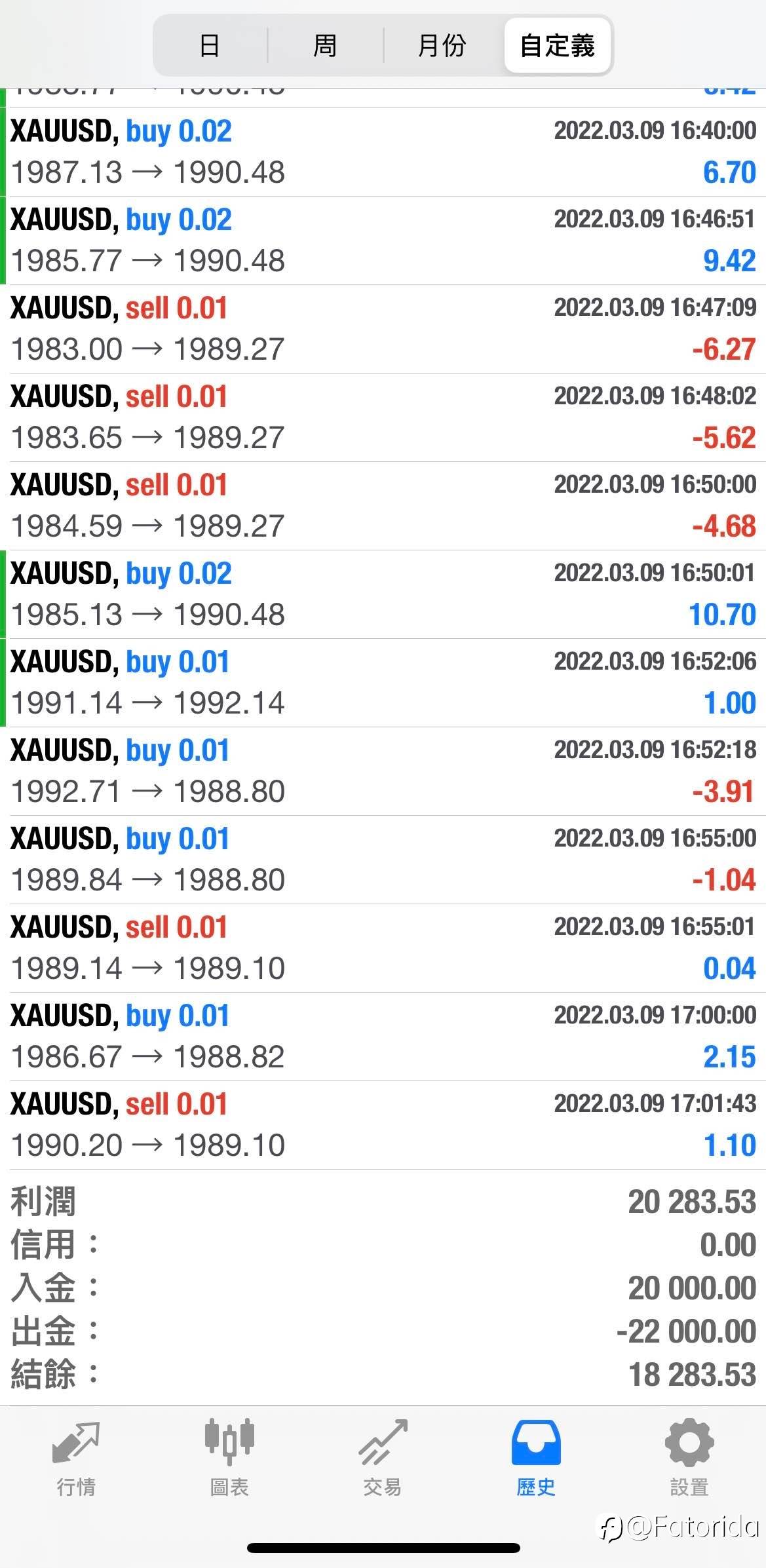Tap the 自定義 custom period segment
Screen dimensions: 766x1568
558,46
